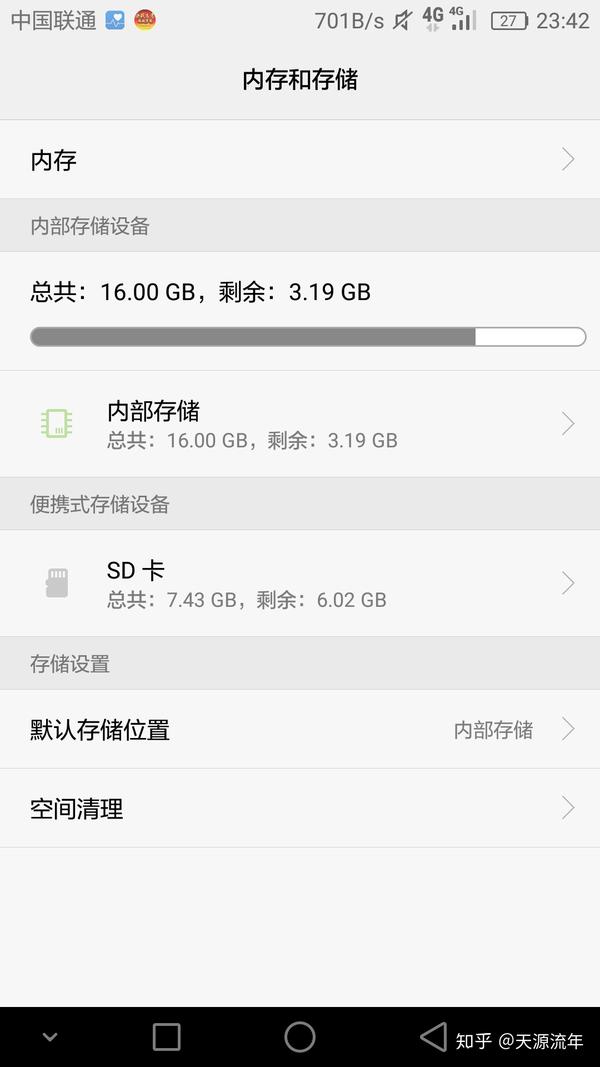Screen dimensions: 600x1067
Task: Open 内部存储 internal storage details
Action: [x=300, y=424]
